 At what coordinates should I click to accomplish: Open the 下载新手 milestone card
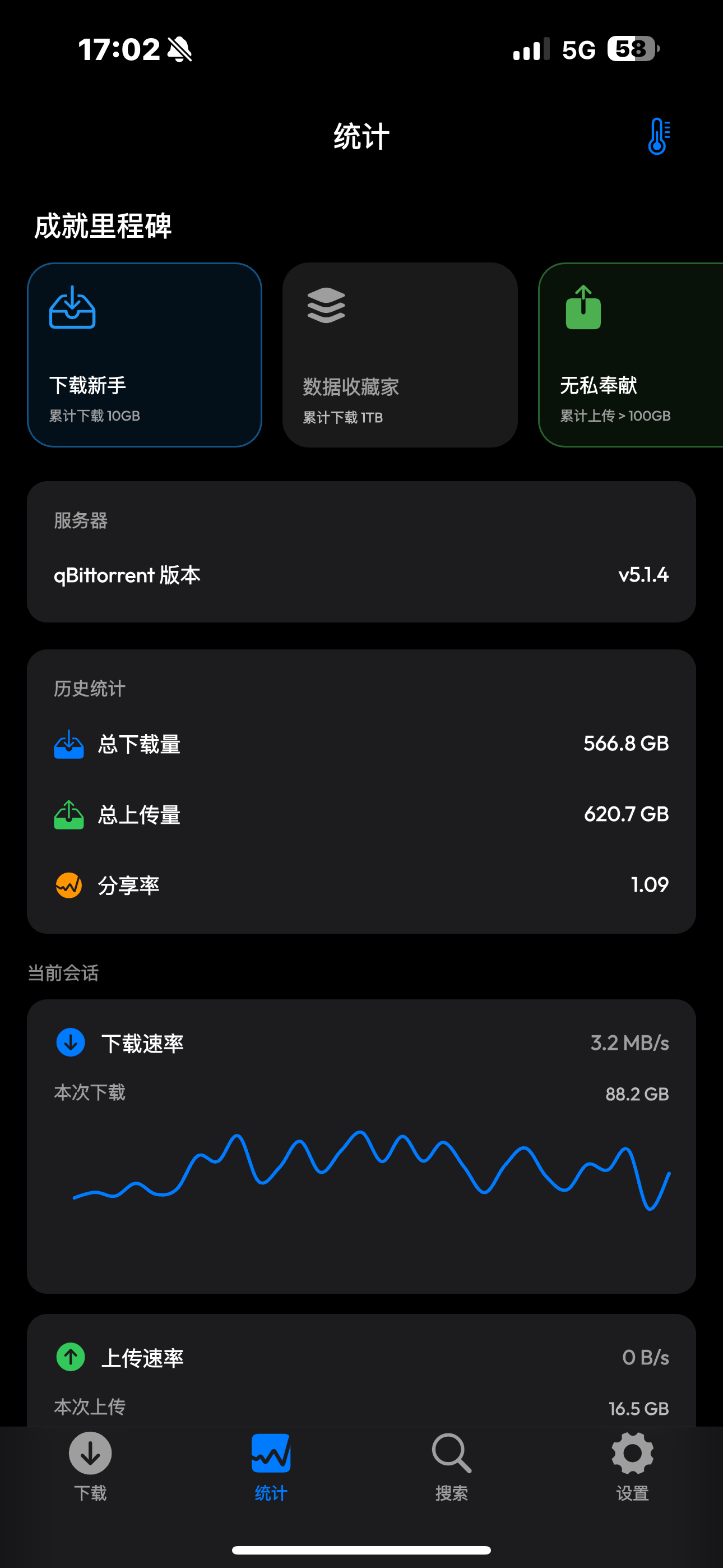(144, 355)
